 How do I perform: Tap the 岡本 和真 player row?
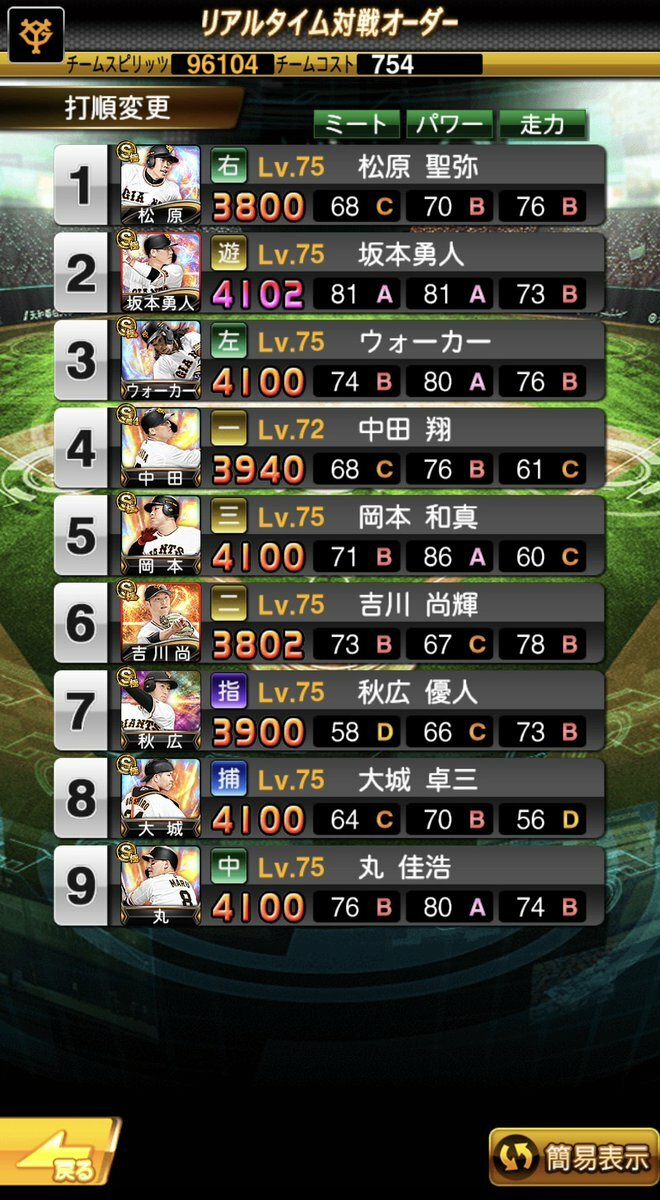click(x=405, y=537)
